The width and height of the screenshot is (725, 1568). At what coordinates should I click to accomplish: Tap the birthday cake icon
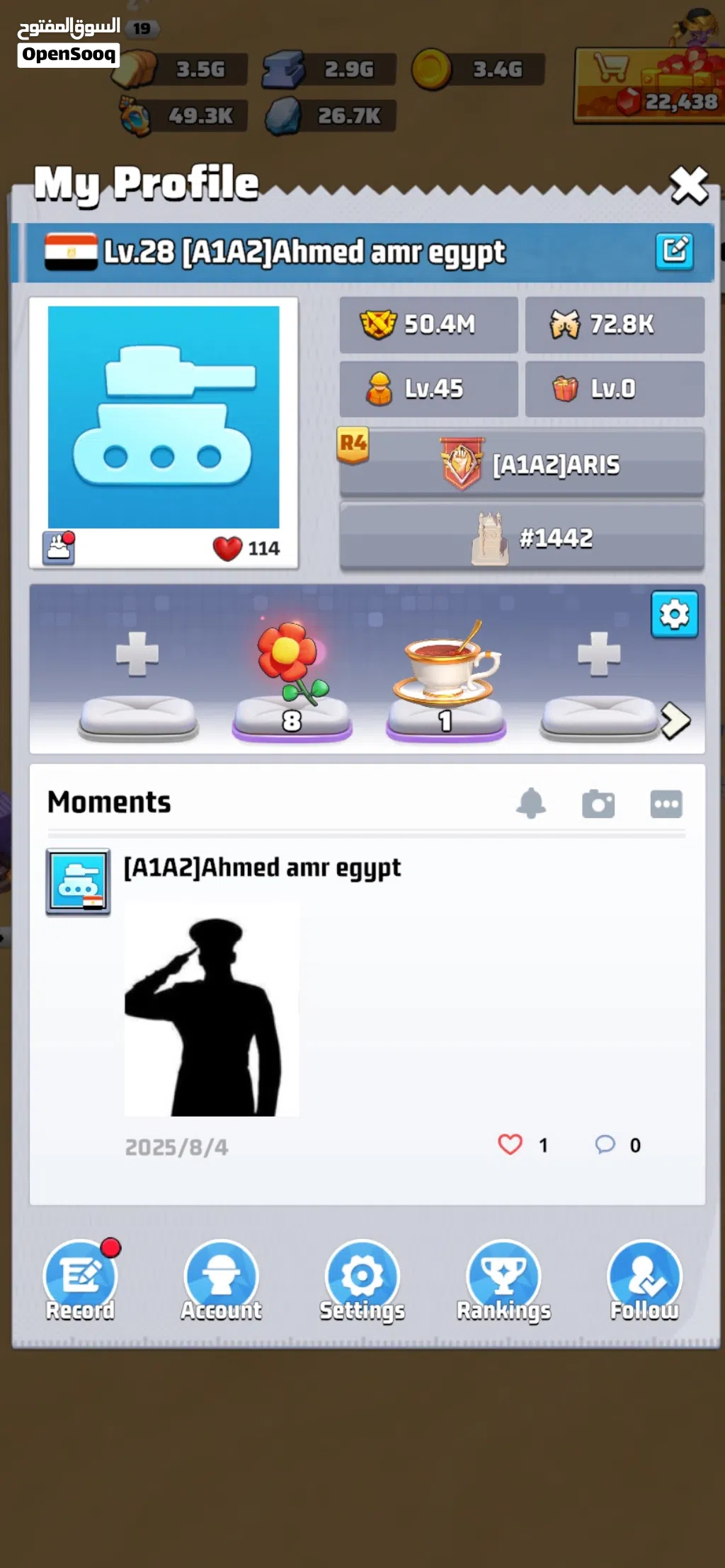click(59, 548)
